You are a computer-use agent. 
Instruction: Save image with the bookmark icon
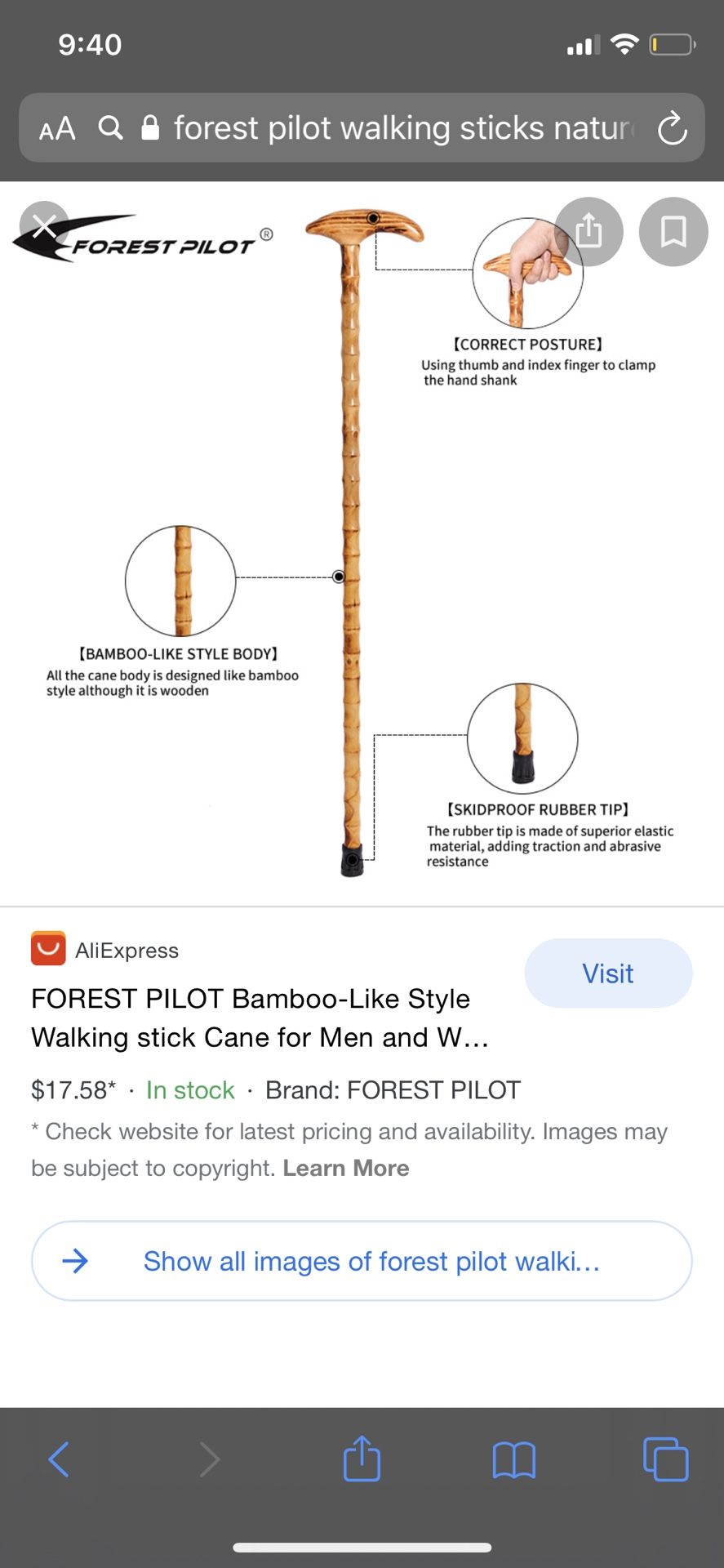pyautogui.click(x=673, y=232)
